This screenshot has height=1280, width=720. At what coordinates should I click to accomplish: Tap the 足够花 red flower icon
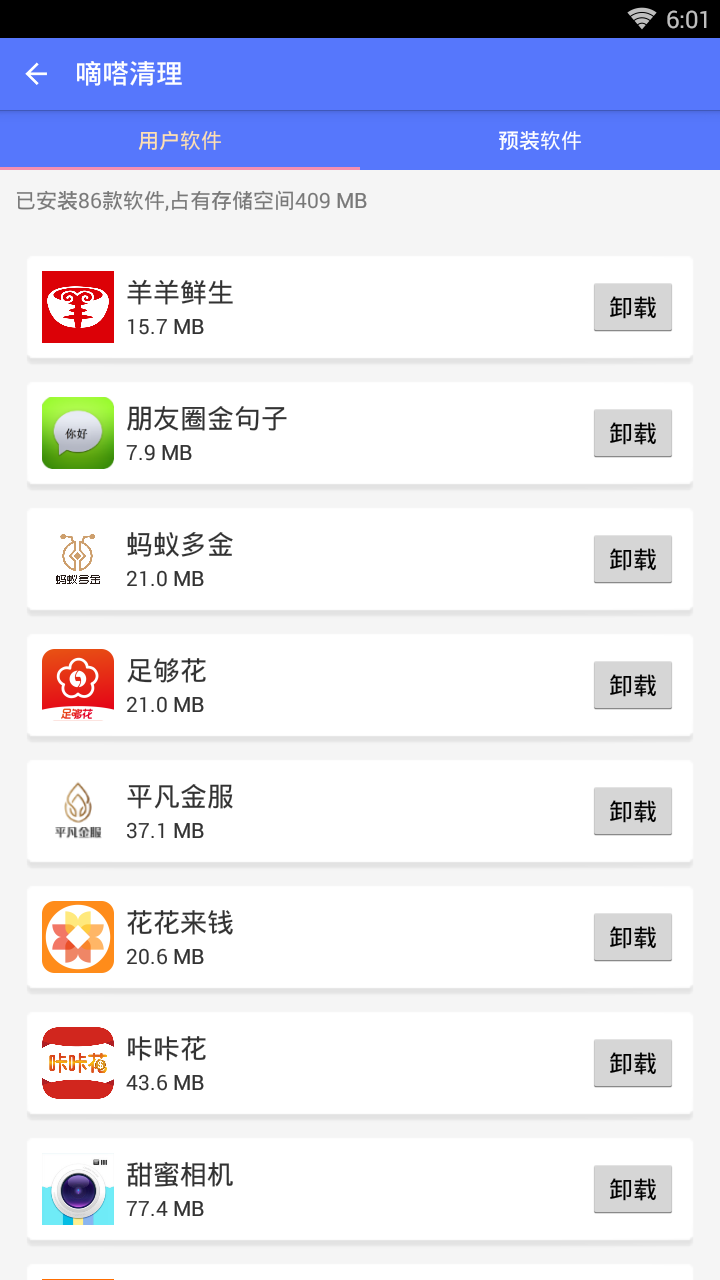click(77, 685)
